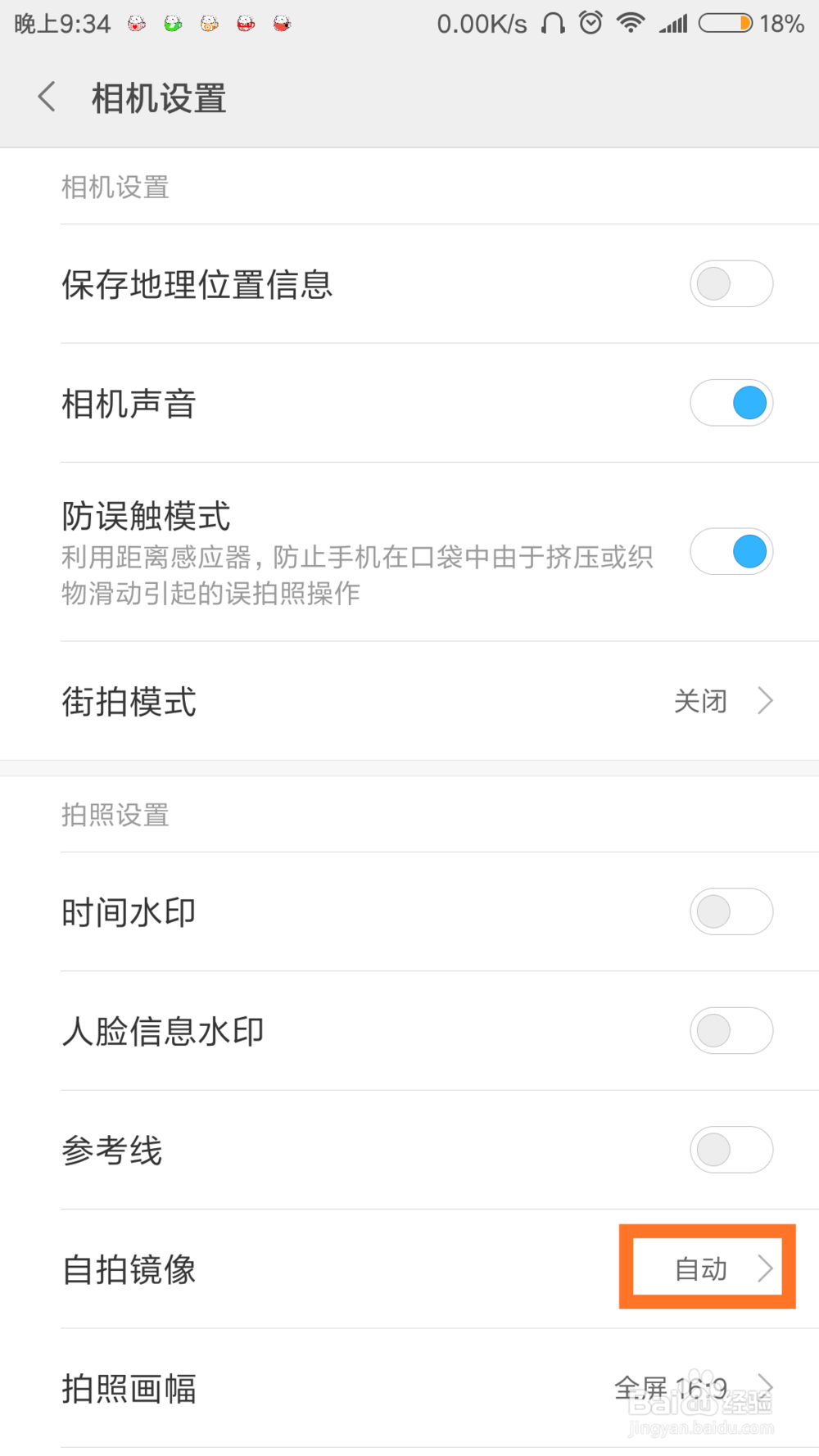
Task: Click the green animal notification icon
Action: (173, 23)
